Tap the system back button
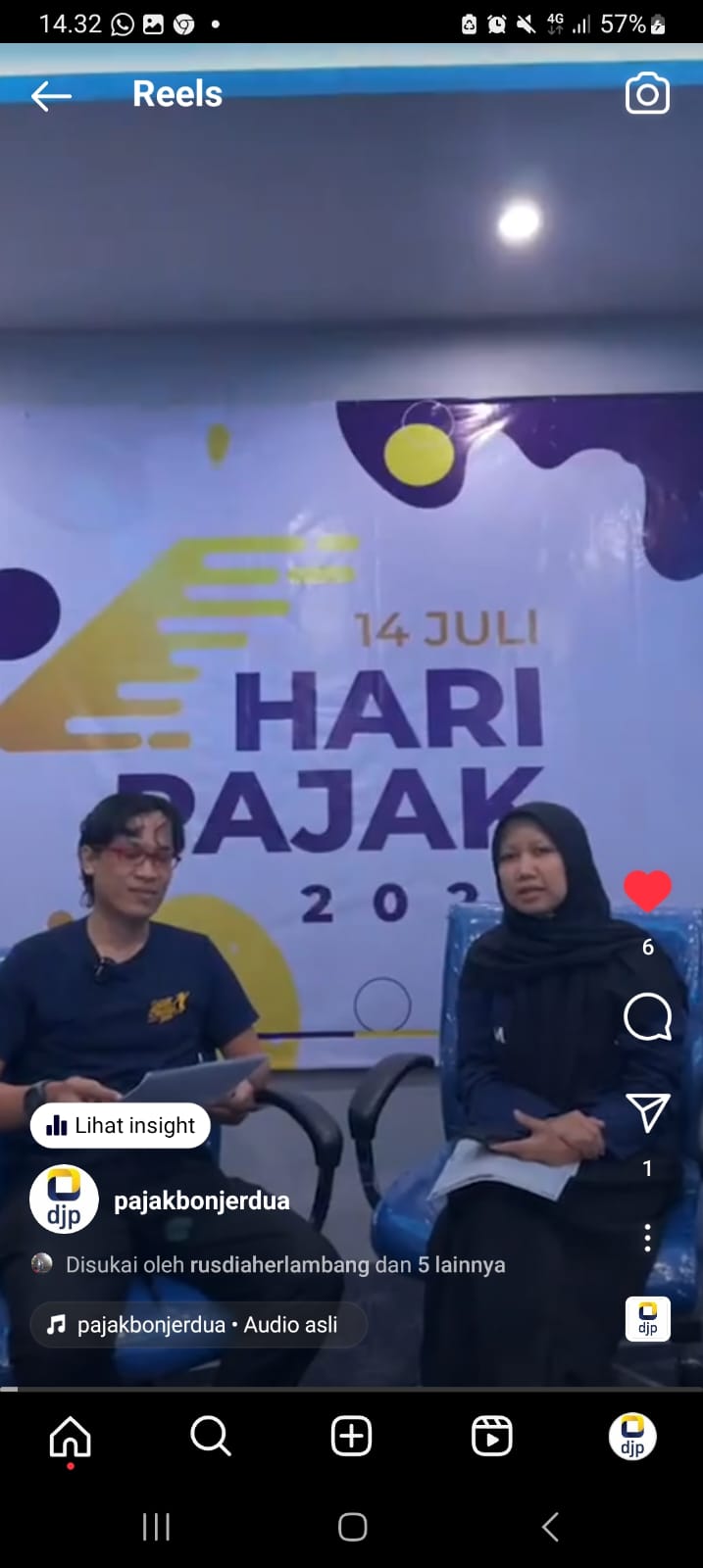Image resolution: width=703 pixels, height=1568 pixels. coord(550,1526)
